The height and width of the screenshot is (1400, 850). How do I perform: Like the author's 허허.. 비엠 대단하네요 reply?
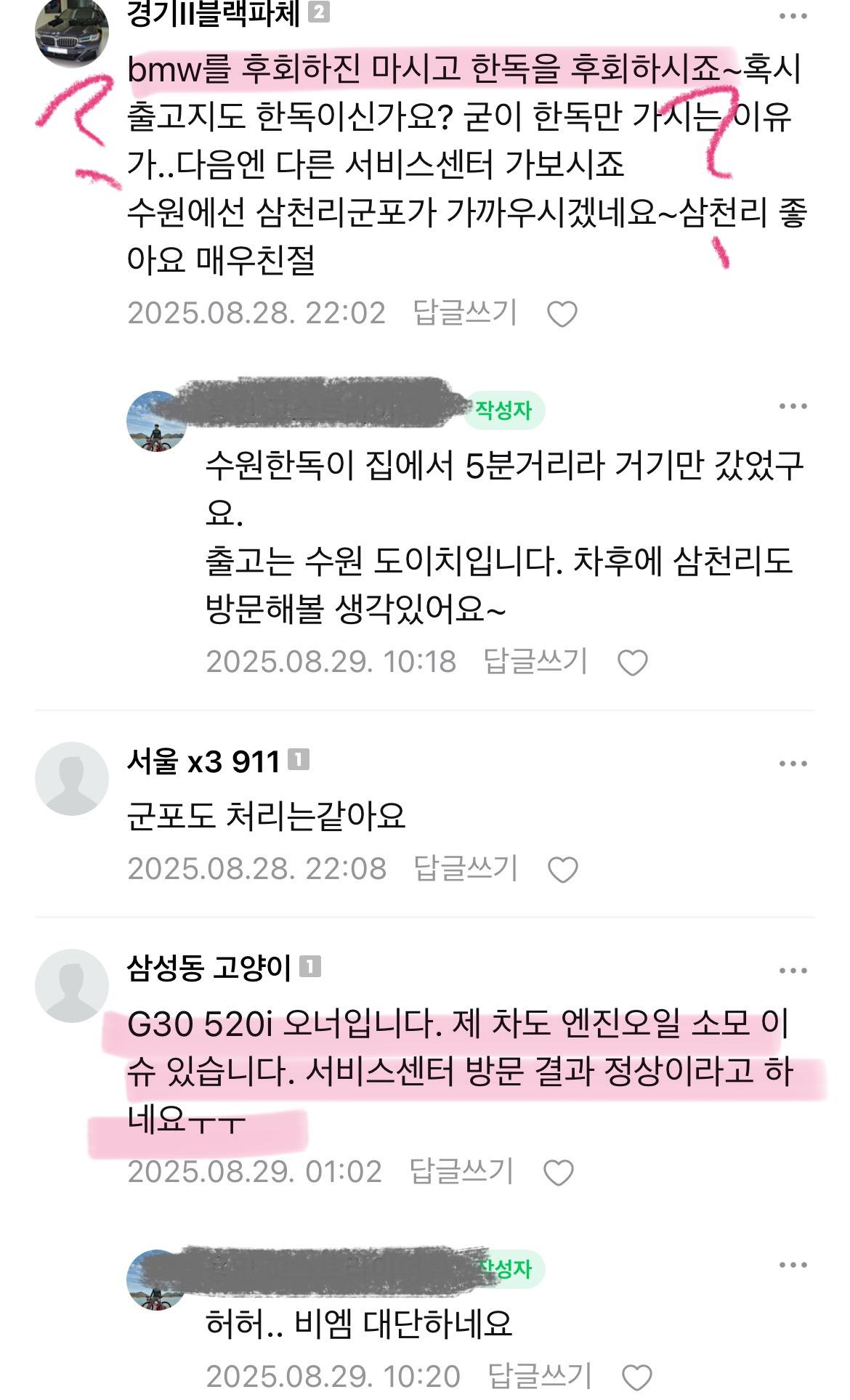(636, 1377)
